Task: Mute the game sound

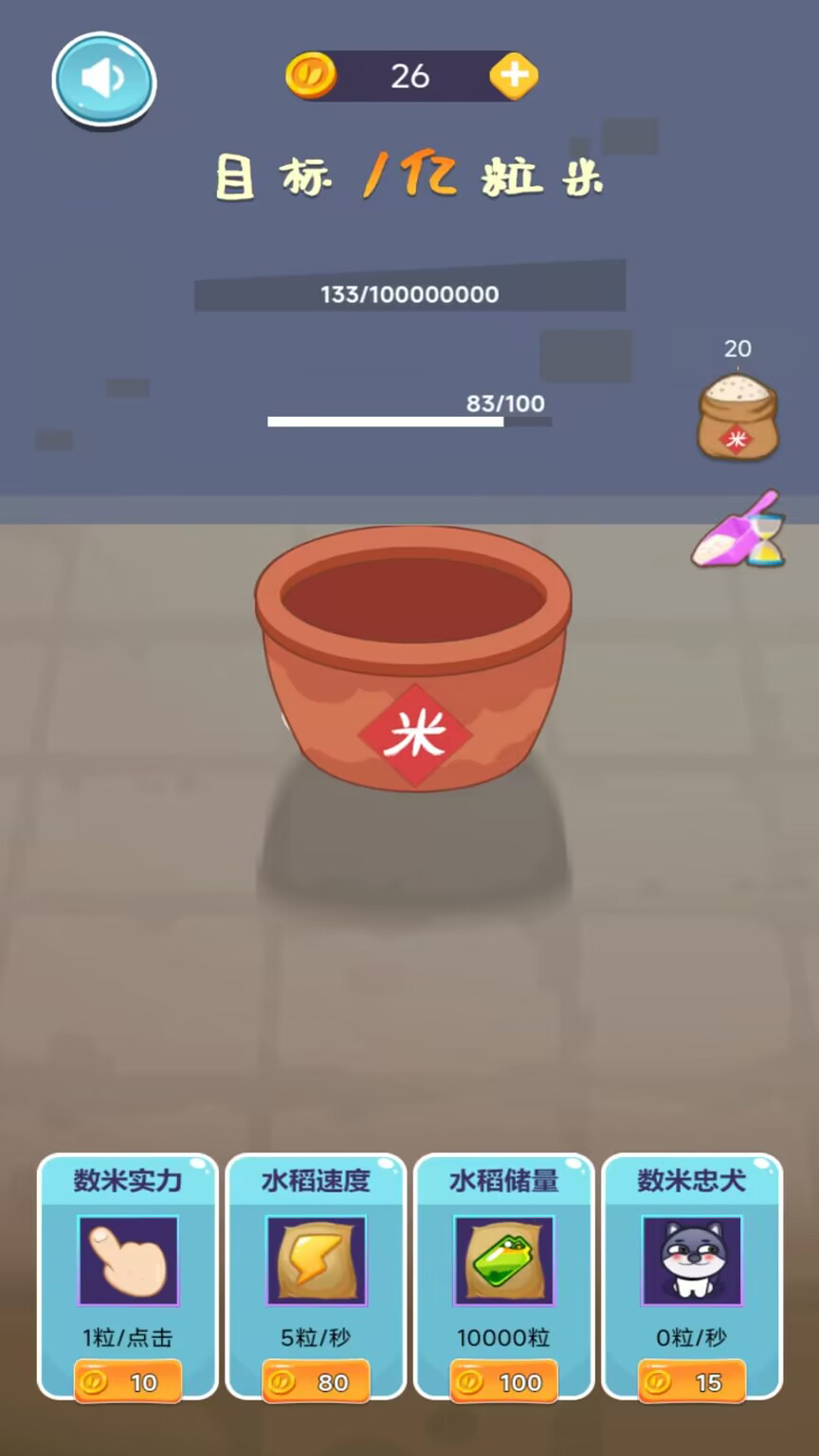Action: (x=104, y=78)
